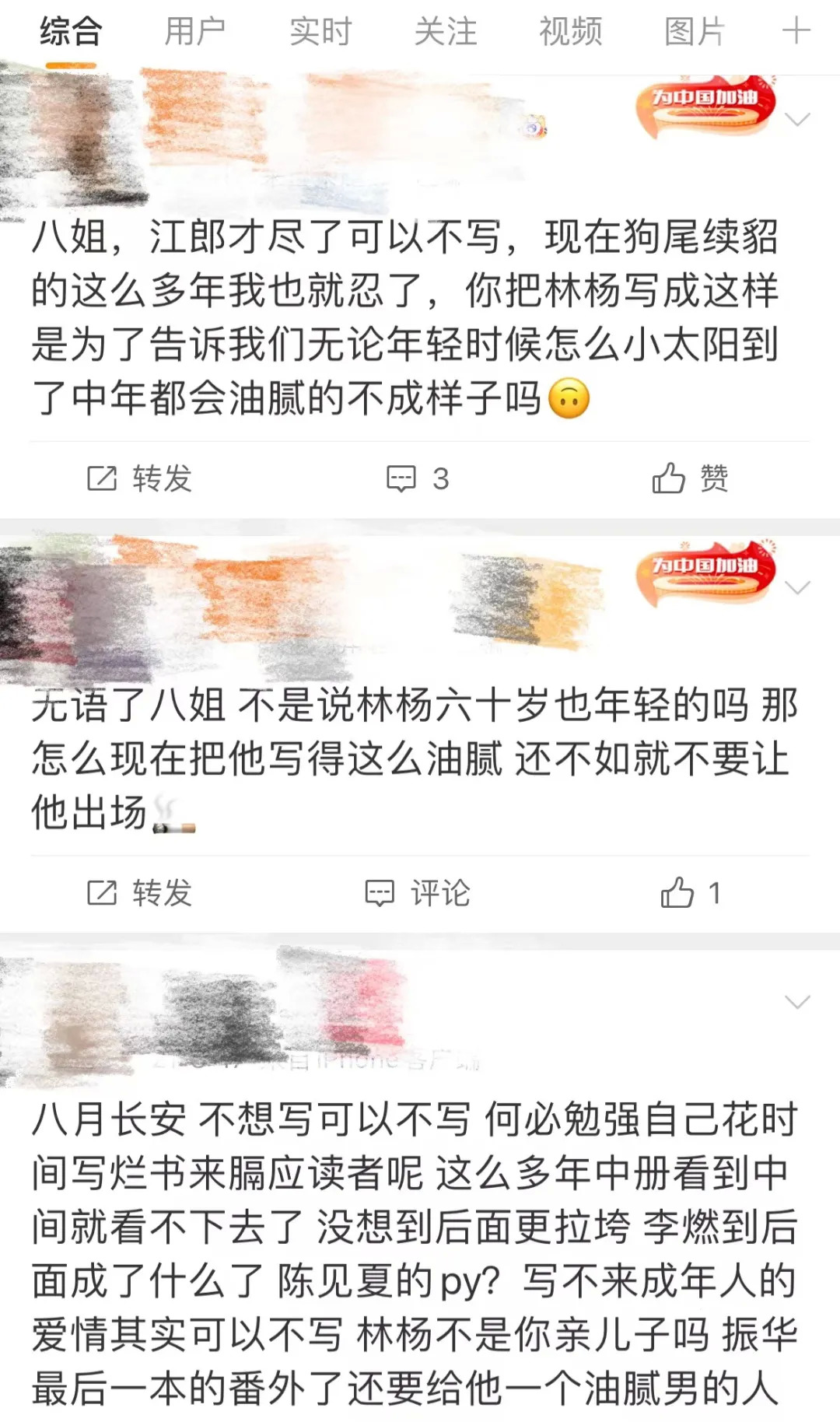Open the 关注 tab
The image size is (840, 1422).
[445, 32]
